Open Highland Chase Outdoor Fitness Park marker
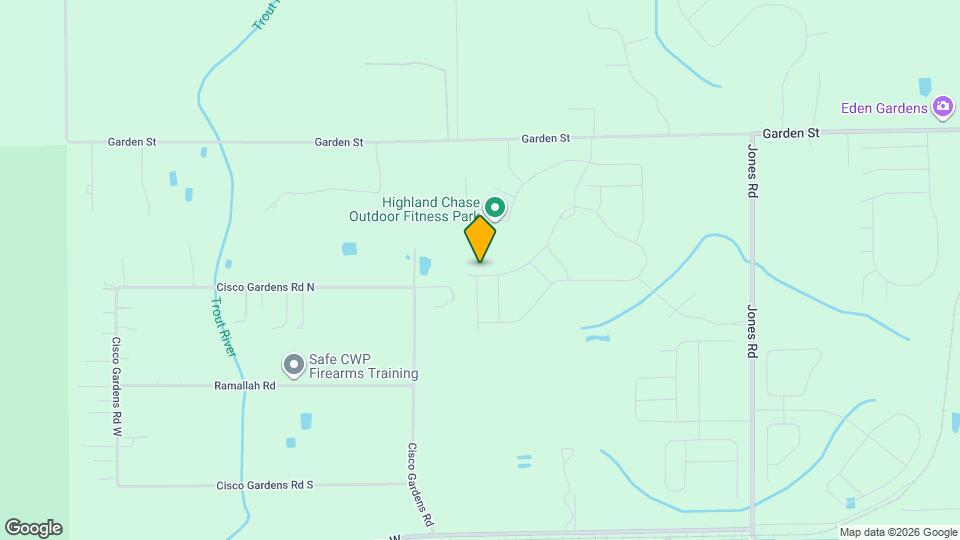 click(495, 208)
